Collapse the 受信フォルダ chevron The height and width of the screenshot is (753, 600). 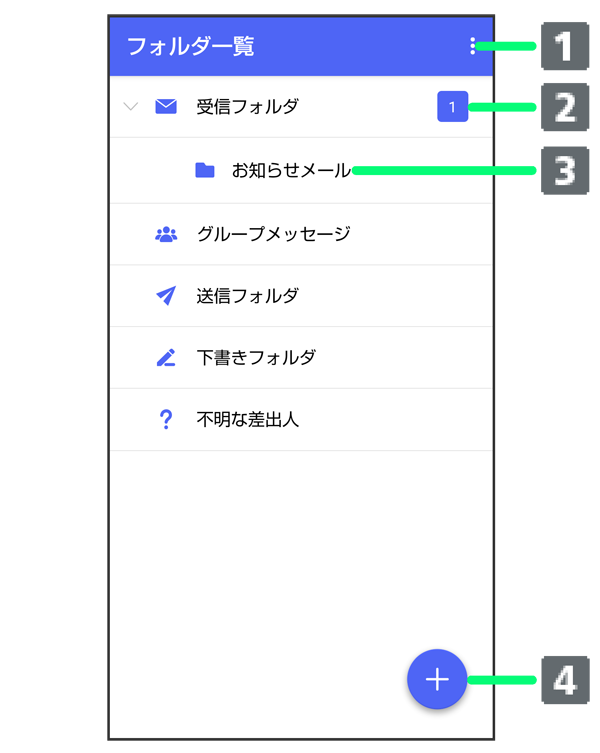click(x=130, y=107)
